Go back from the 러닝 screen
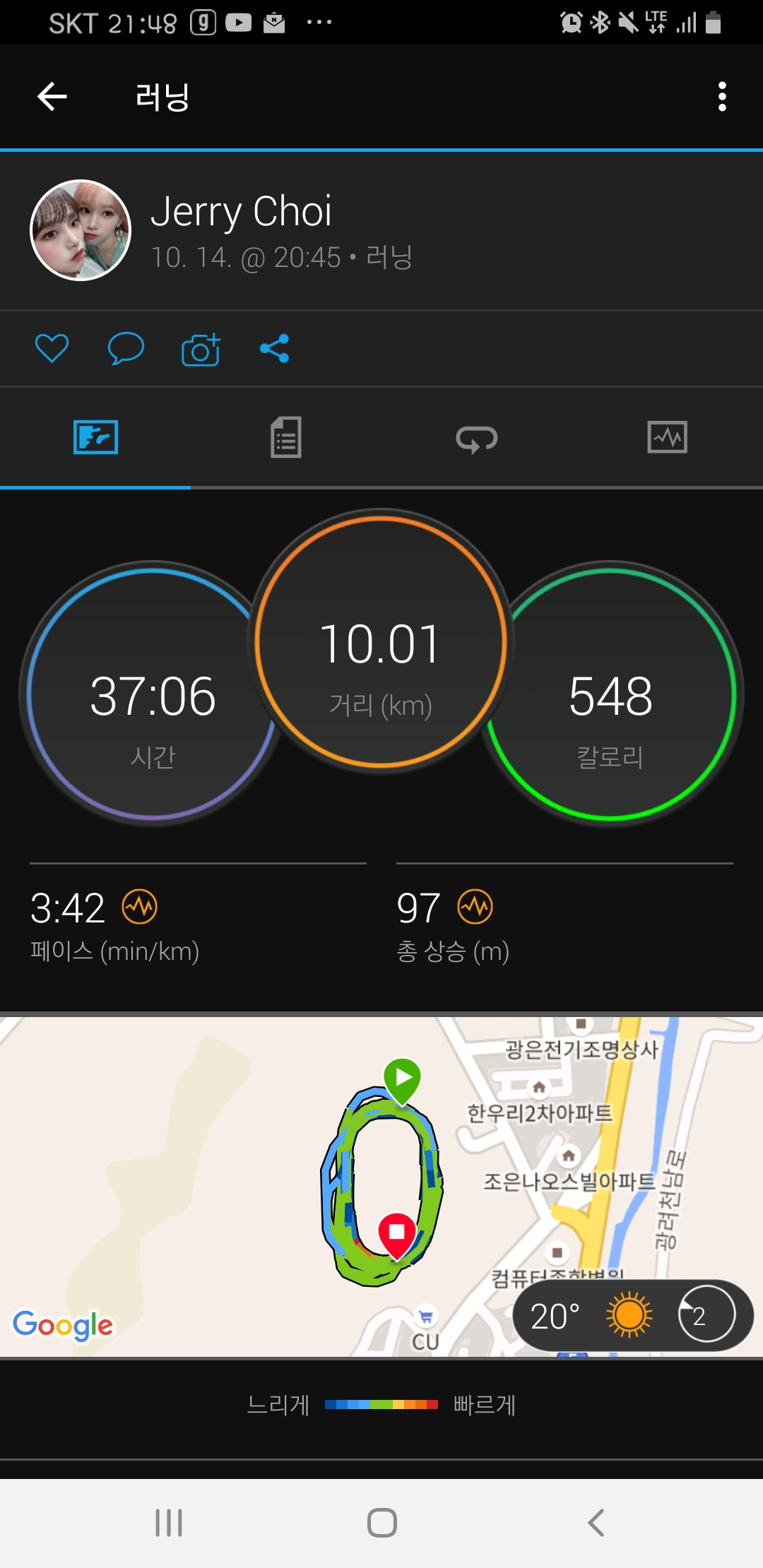Viewport: 763px width, 1568px height. (52, 97)
